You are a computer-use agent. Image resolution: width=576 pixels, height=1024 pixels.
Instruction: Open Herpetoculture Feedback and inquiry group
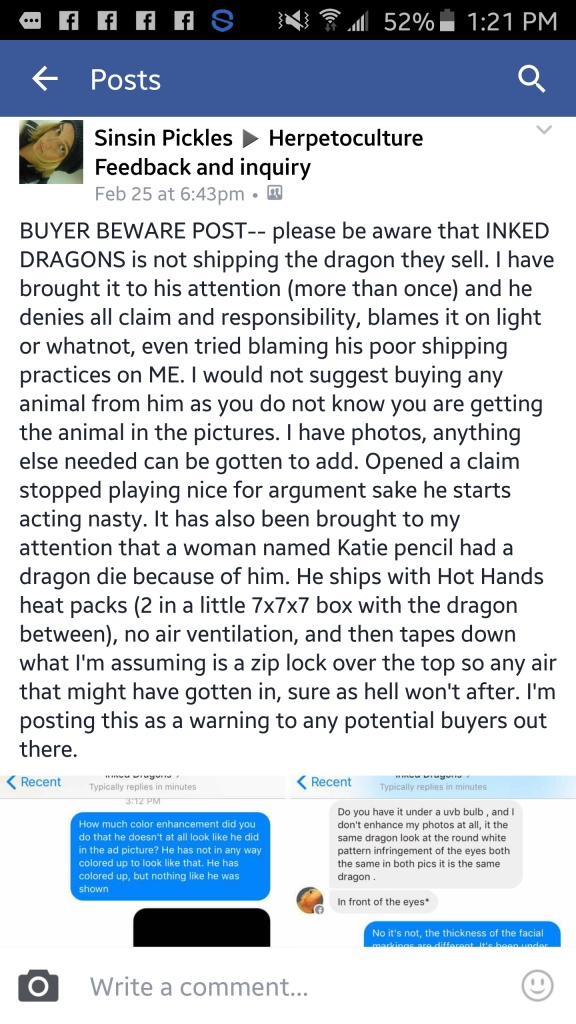click(259, 153)
